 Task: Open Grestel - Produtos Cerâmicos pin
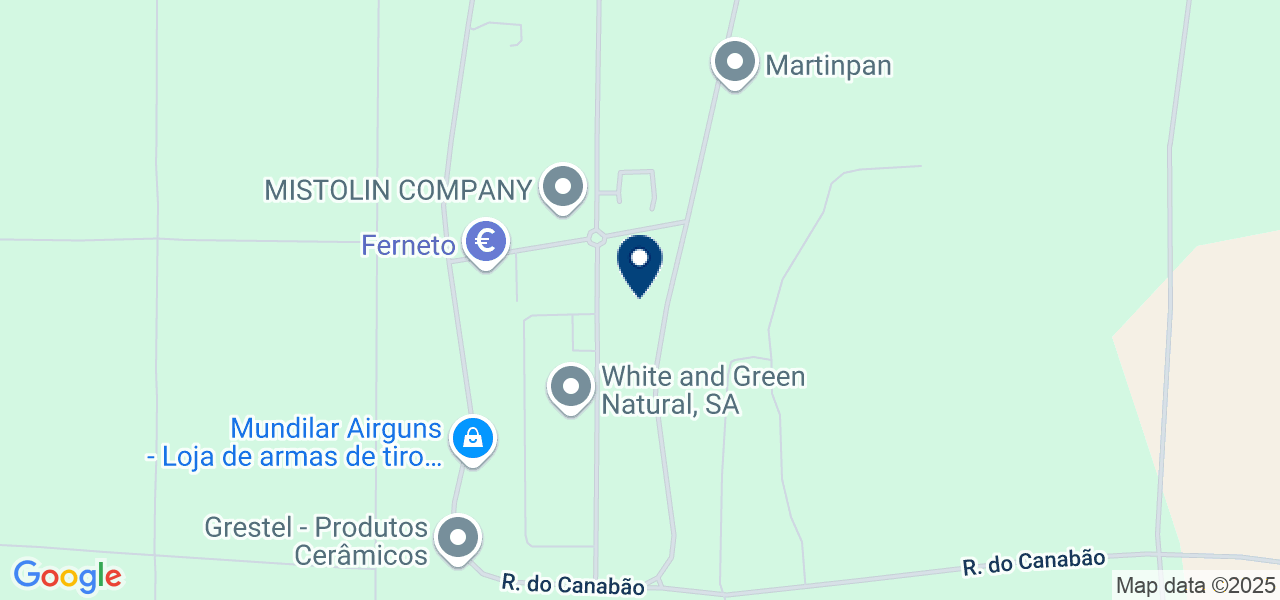click(459, 538)
